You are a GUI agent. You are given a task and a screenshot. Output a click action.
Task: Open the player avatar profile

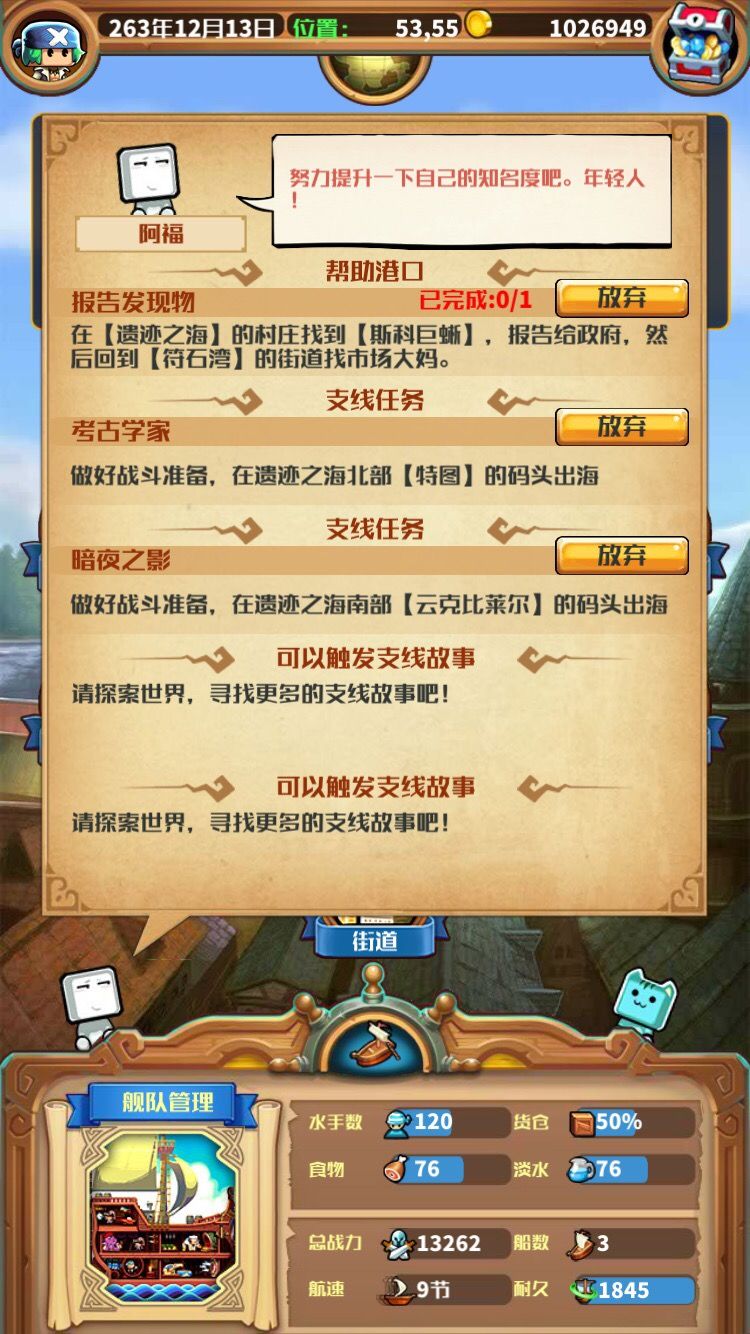pyautogui.click(x=49, y=46)
